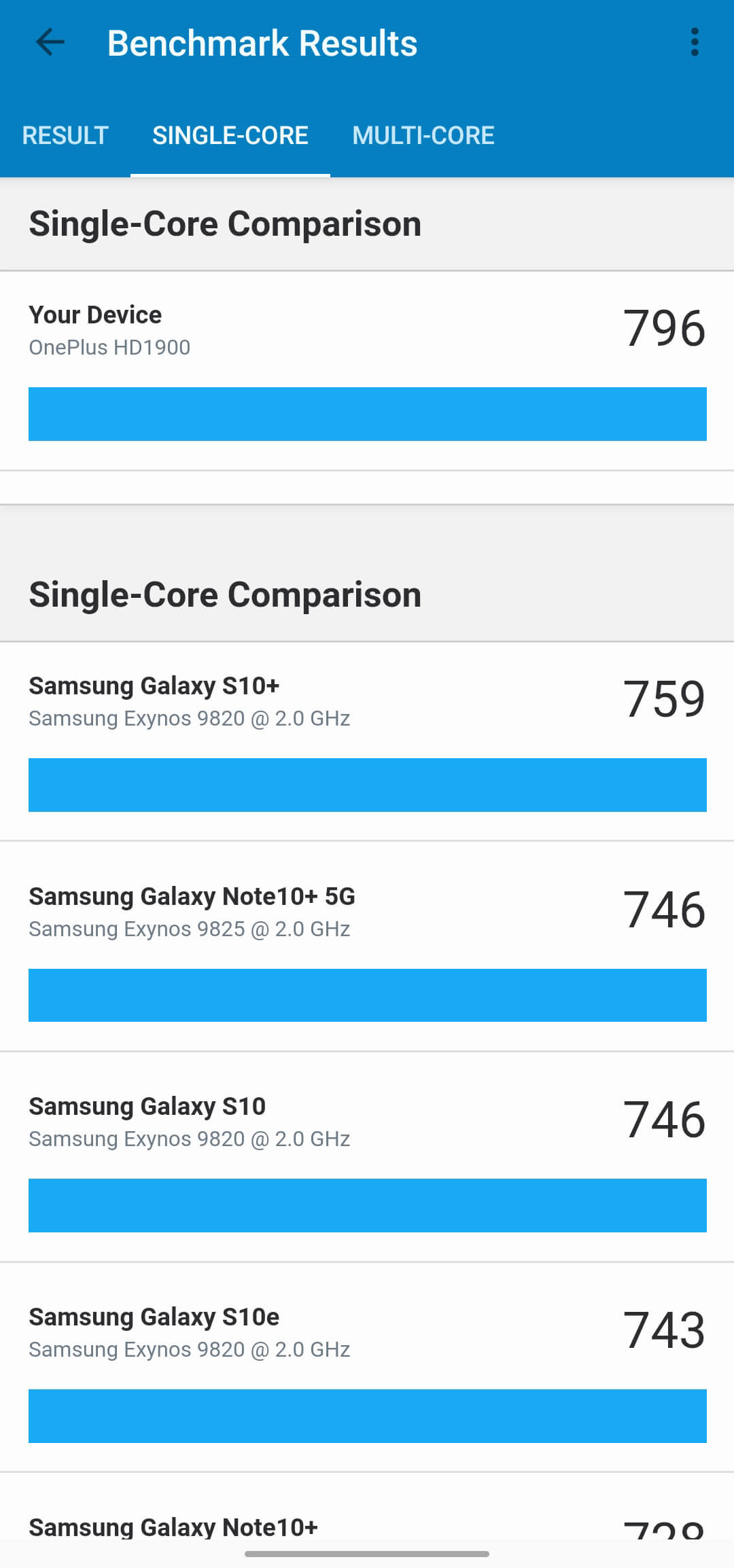Select the Single-Core tab

click(230, 135)
